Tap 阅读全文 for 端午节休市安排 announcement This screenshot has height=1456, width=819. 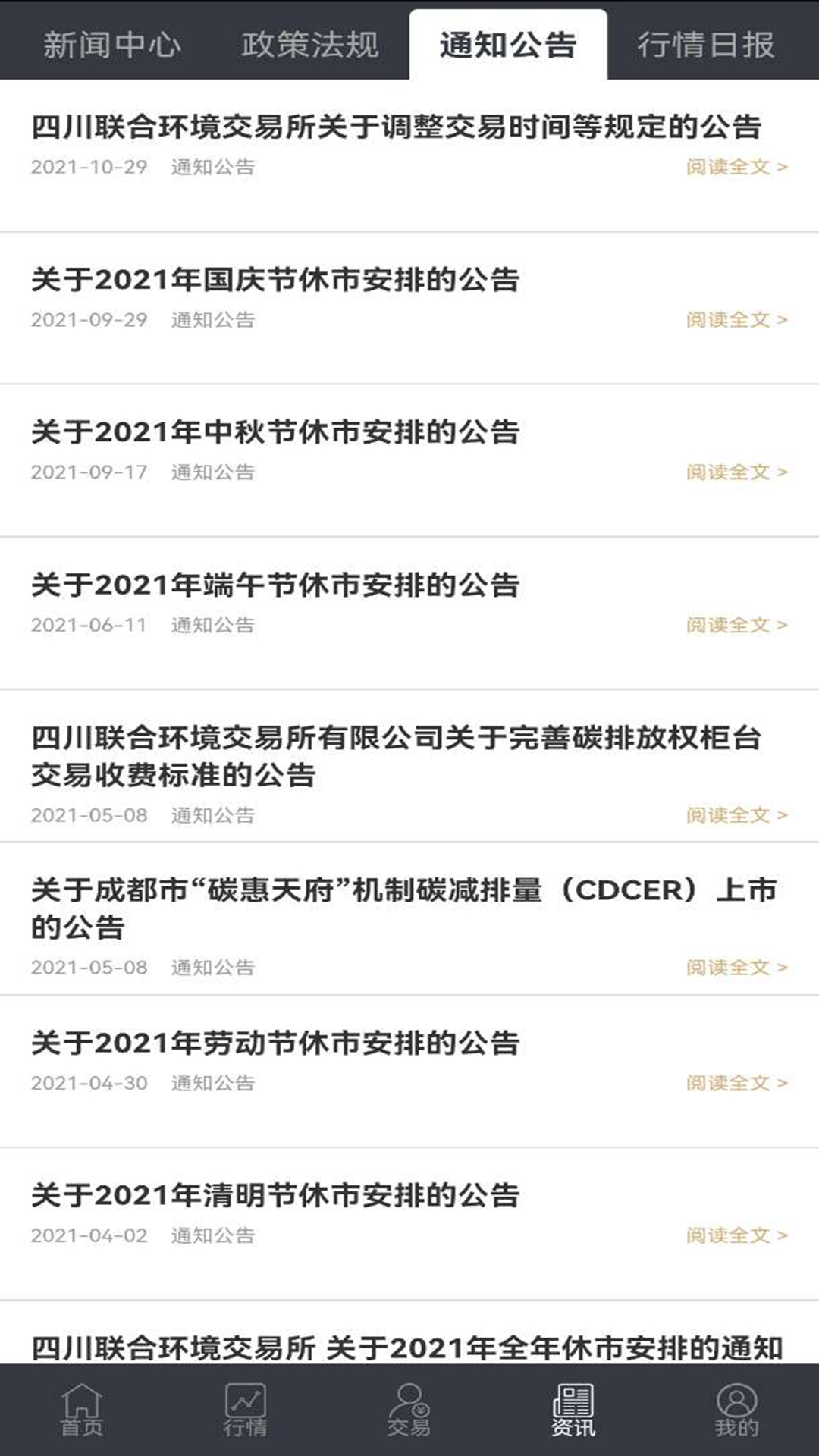pyautogui.click(x=736, y=624)
